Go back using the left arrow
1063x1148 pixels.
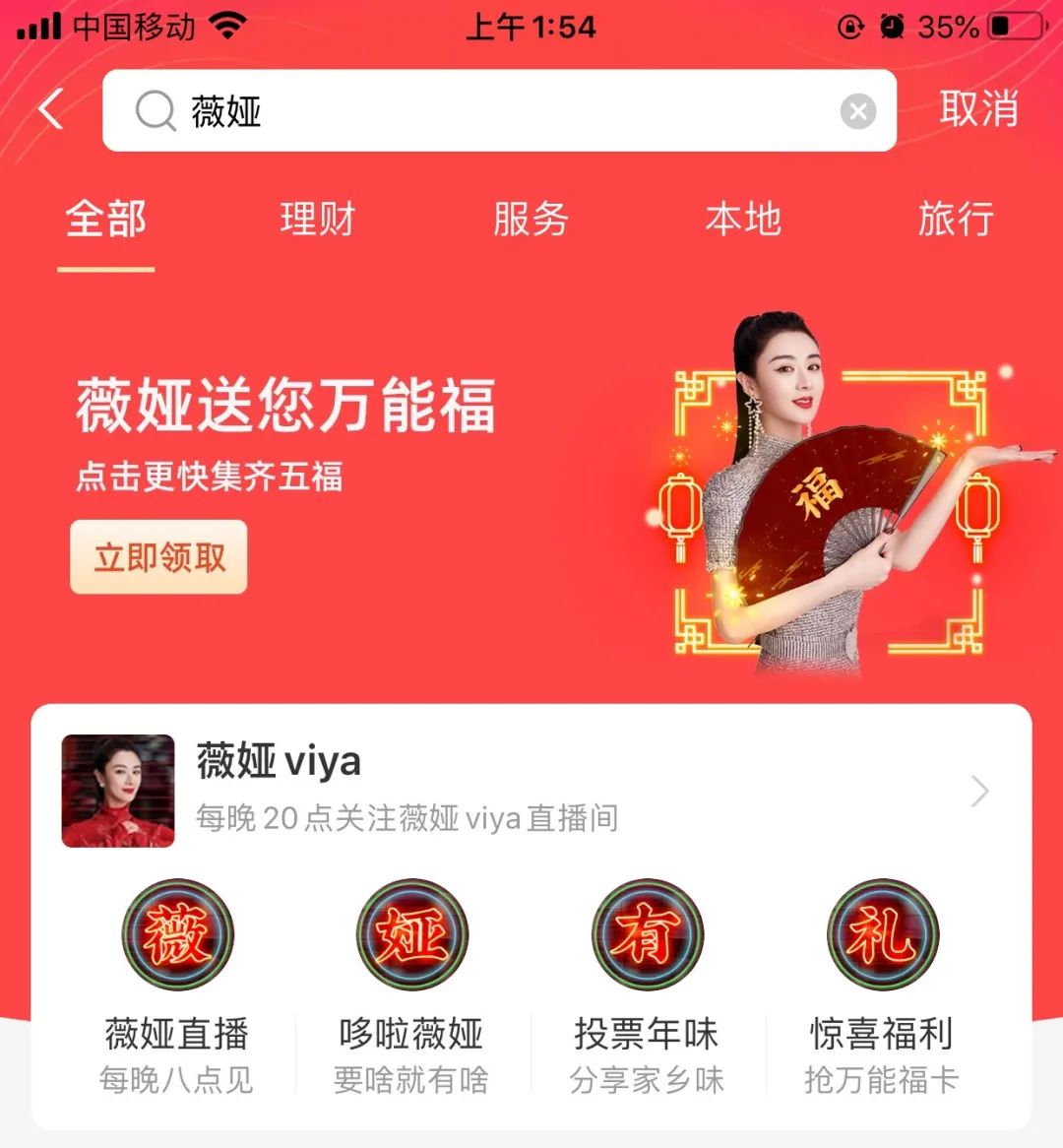tap(51, 109)
